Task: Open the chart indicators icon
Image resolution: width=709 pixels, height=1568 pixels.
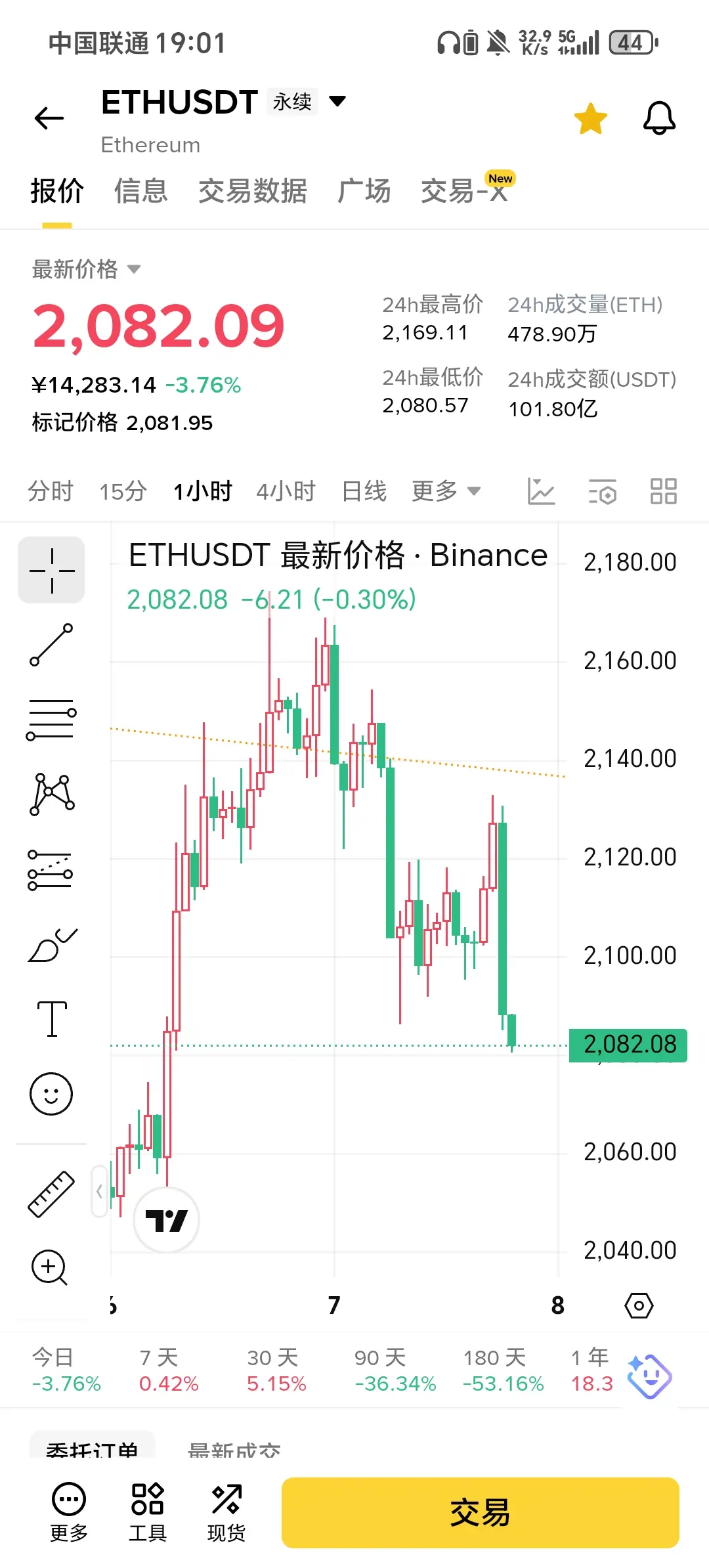Action: click(541, 491)
